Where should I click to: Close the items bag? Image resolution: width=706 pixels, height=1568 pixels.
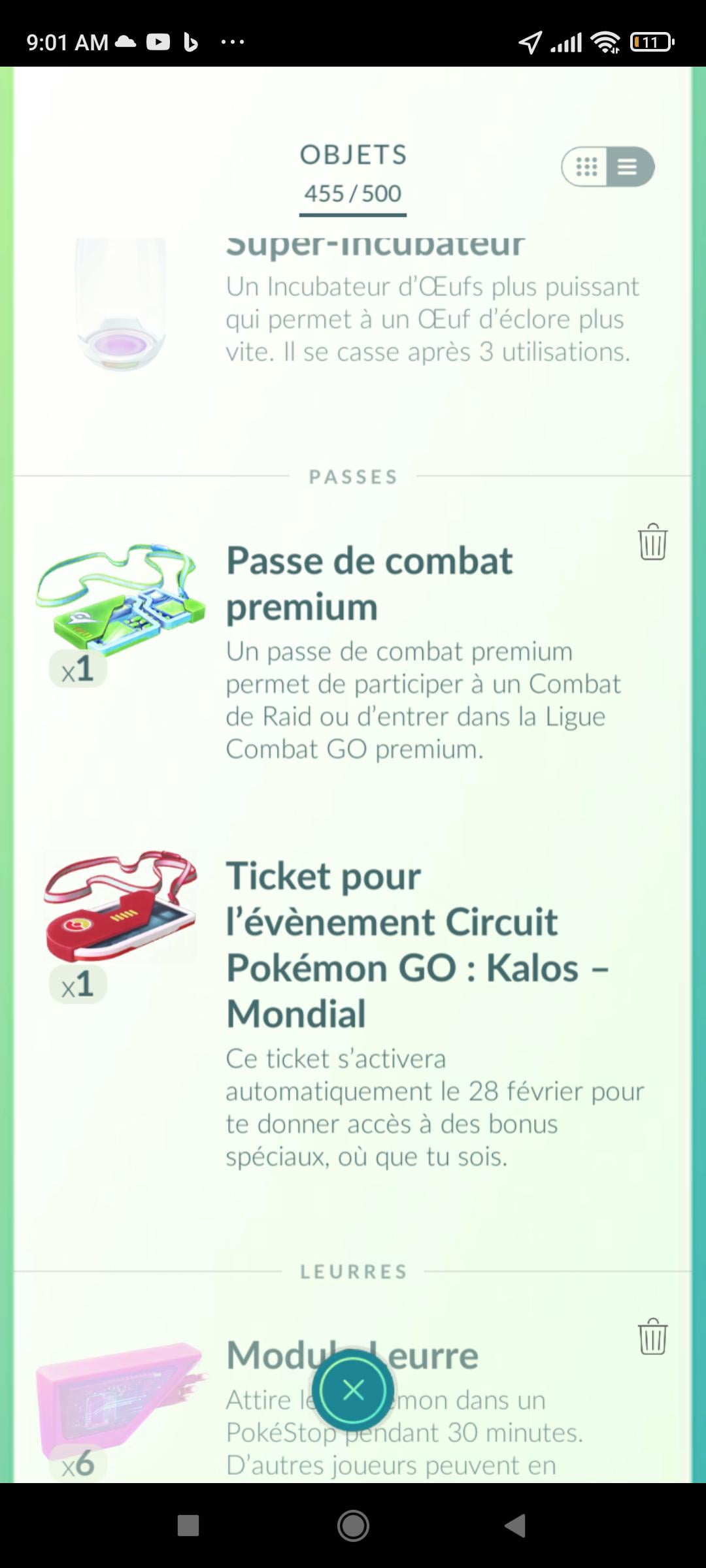click(x=353, y=1390)
